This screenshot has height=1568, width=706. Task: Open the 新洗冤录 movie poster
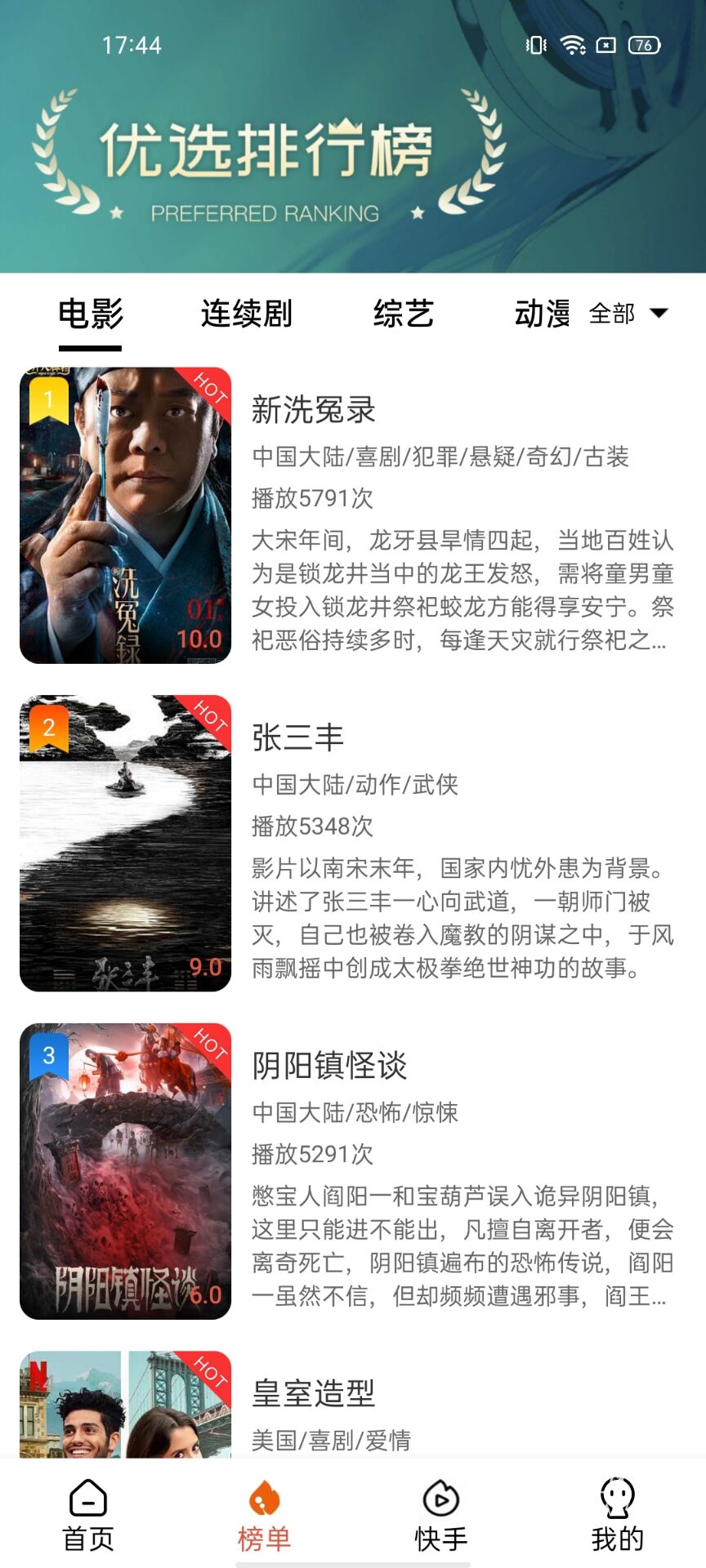tap(125, 515)
